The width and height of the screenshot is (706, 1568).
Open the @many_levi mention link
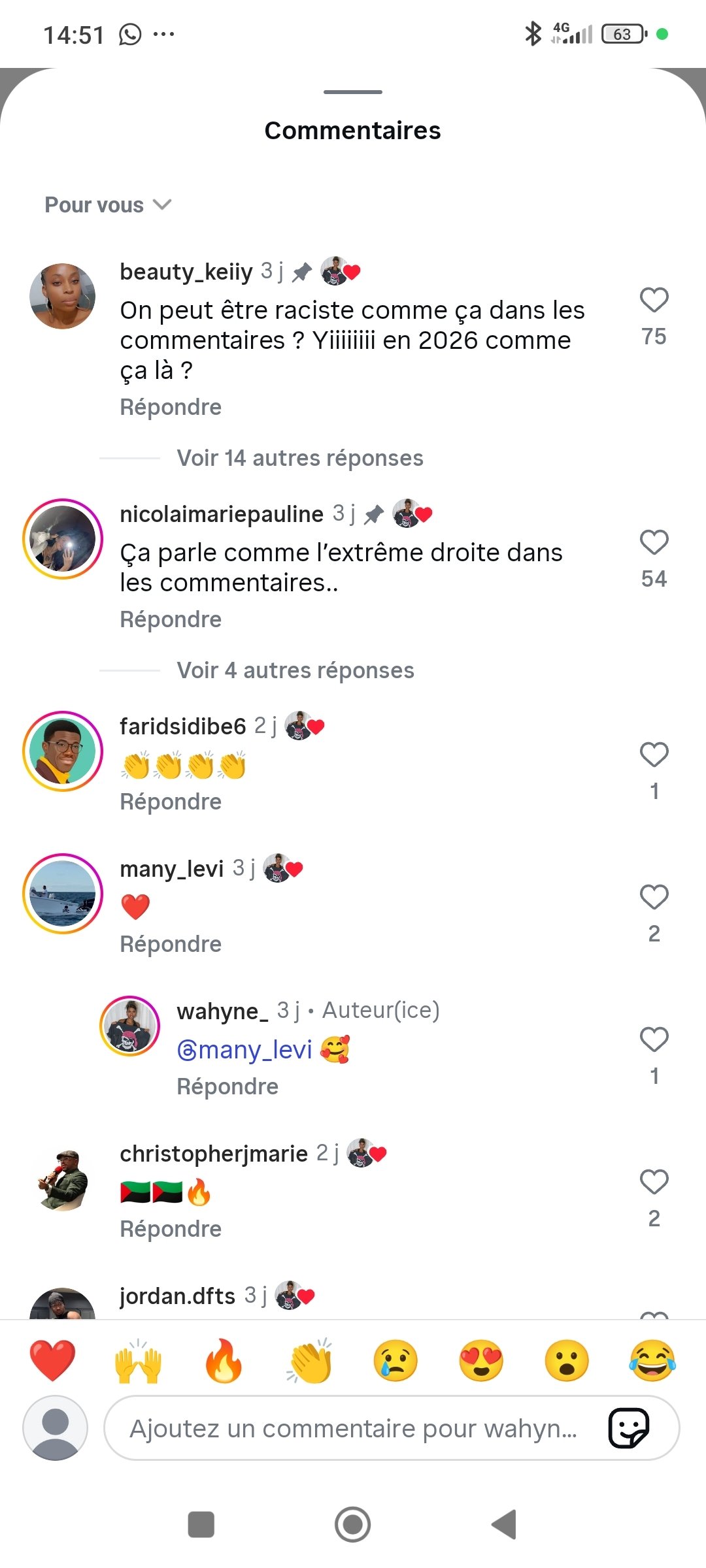(244, 1050)
